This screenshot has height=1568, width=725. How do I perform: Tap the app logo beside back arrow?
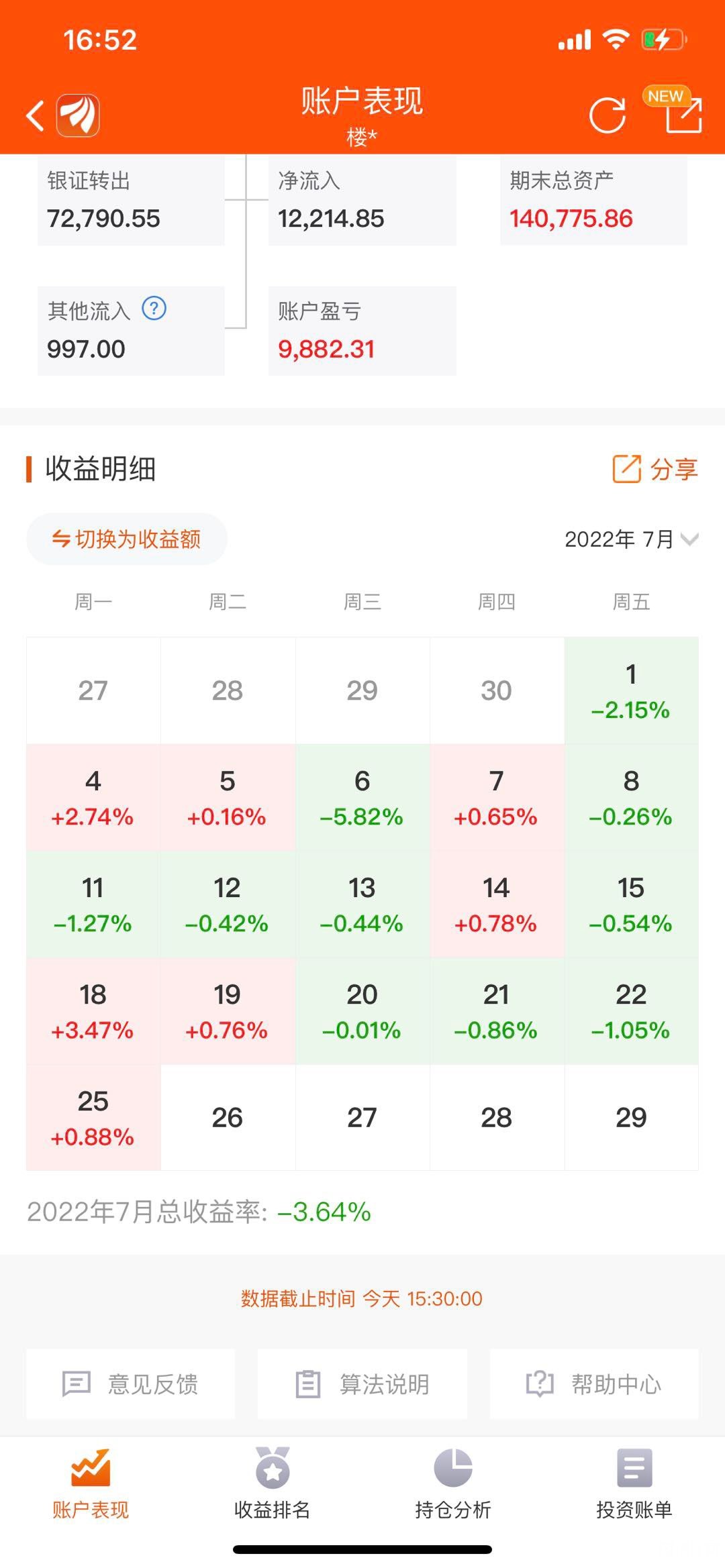coord(79,115)
